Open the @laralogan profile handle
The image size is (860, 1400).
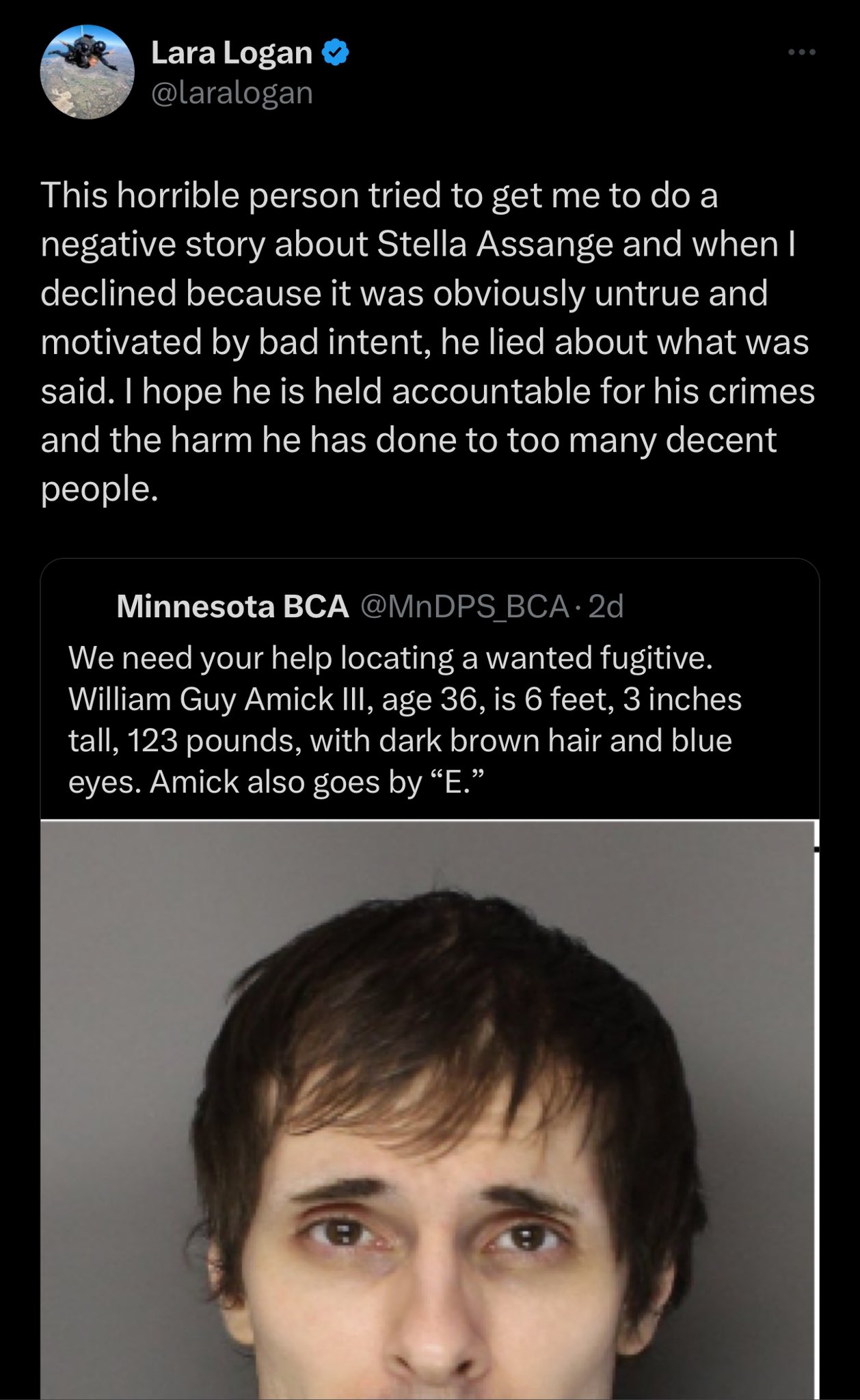click(x=232, y=92)
